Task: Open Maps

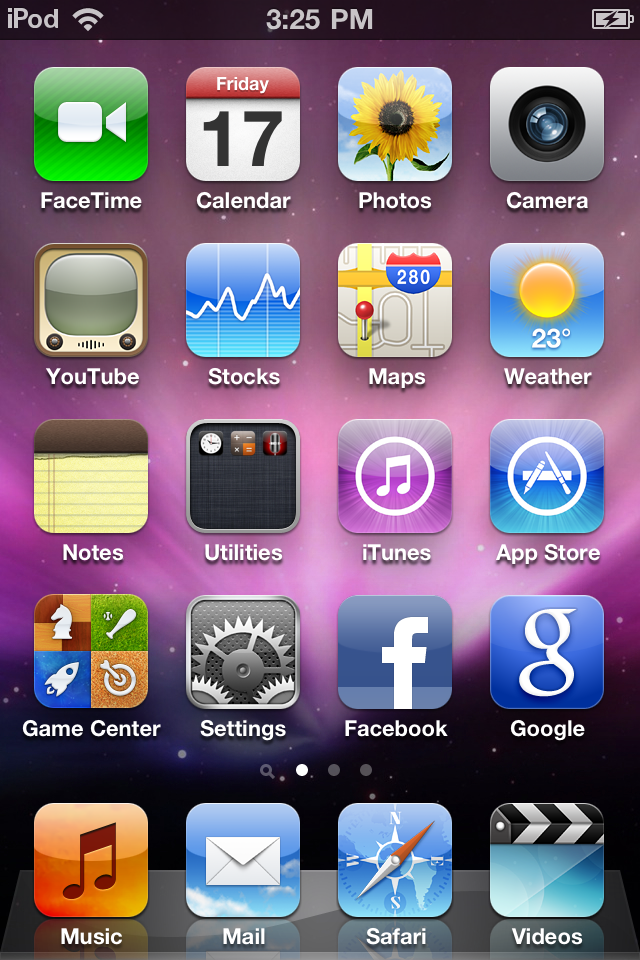Action: tap(395, 300)
